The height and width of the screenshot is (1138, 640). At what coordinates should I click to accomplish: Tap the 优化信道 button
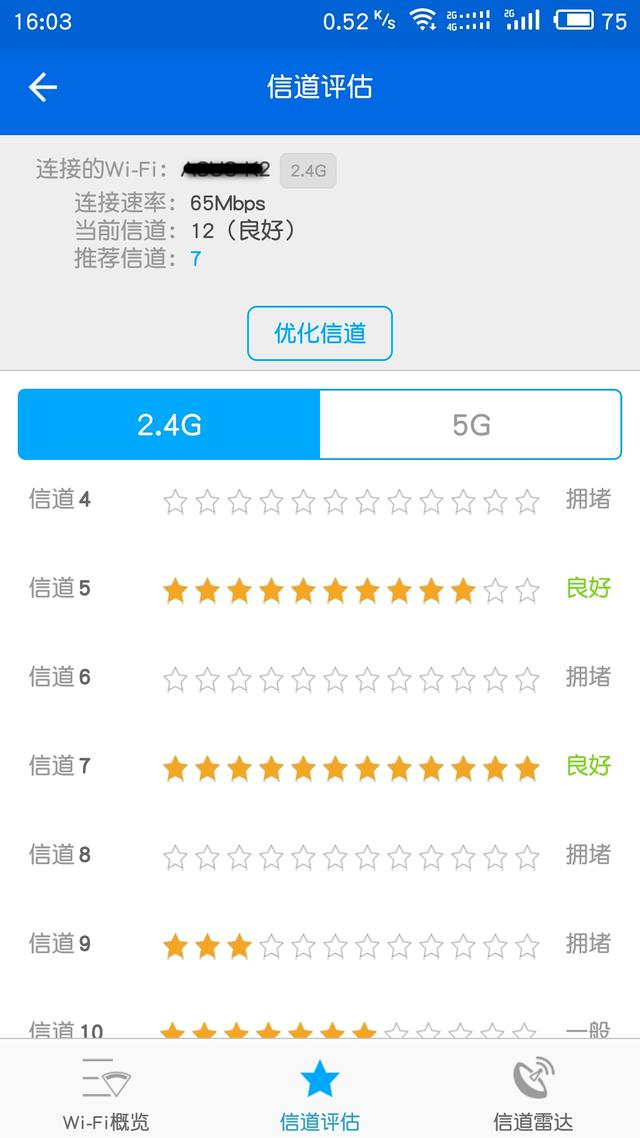point(320,333)
